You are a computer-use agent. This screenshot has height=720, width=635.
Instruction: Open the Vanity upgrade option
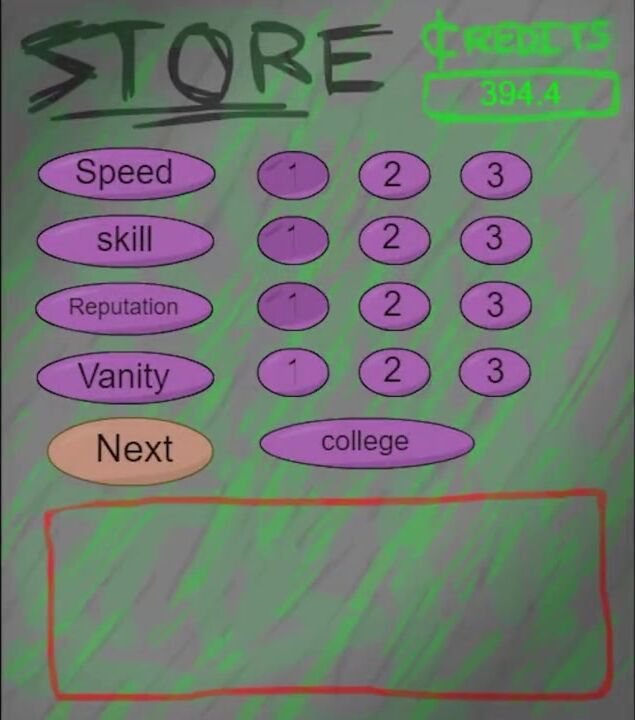pos(125,377)
